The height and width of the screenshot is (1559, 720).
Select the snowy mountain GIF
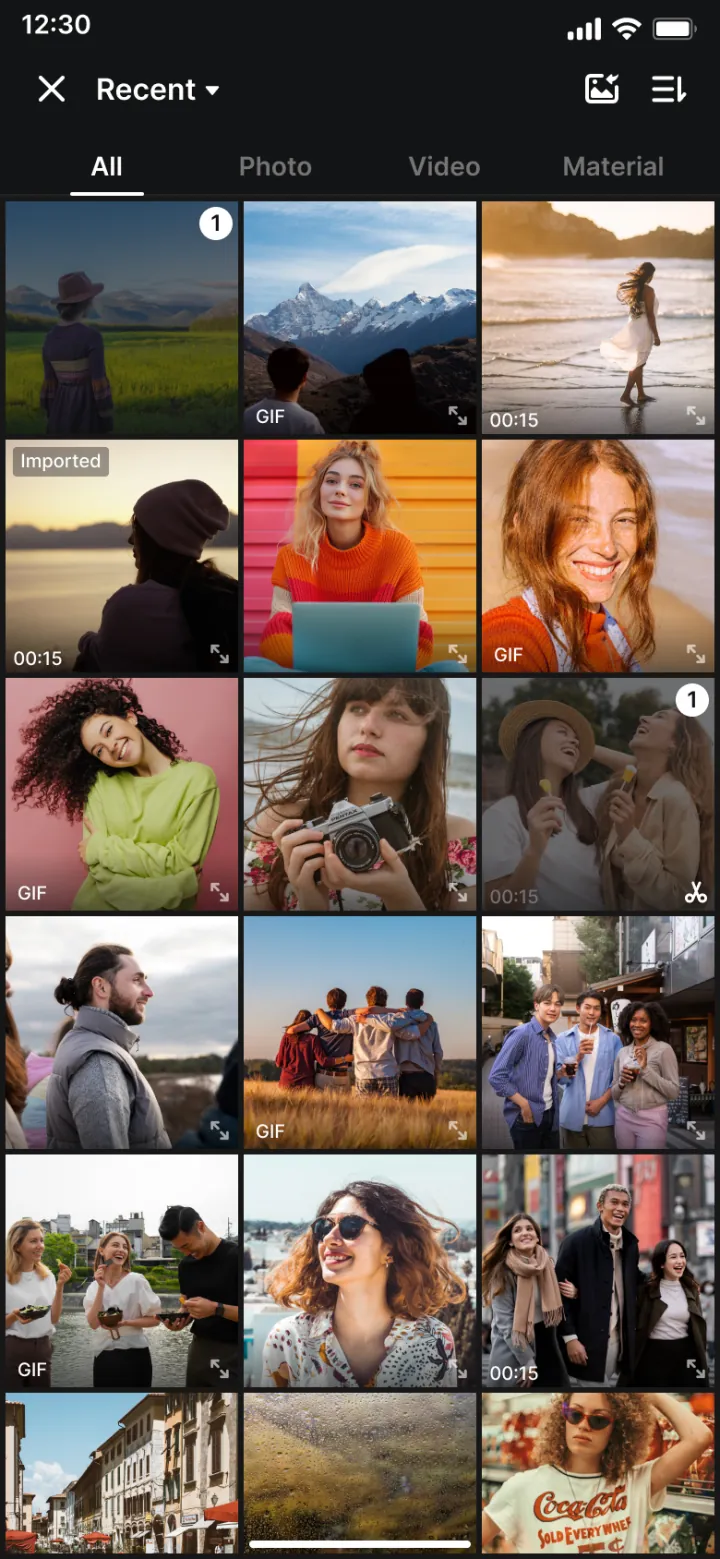click(360, 318)
